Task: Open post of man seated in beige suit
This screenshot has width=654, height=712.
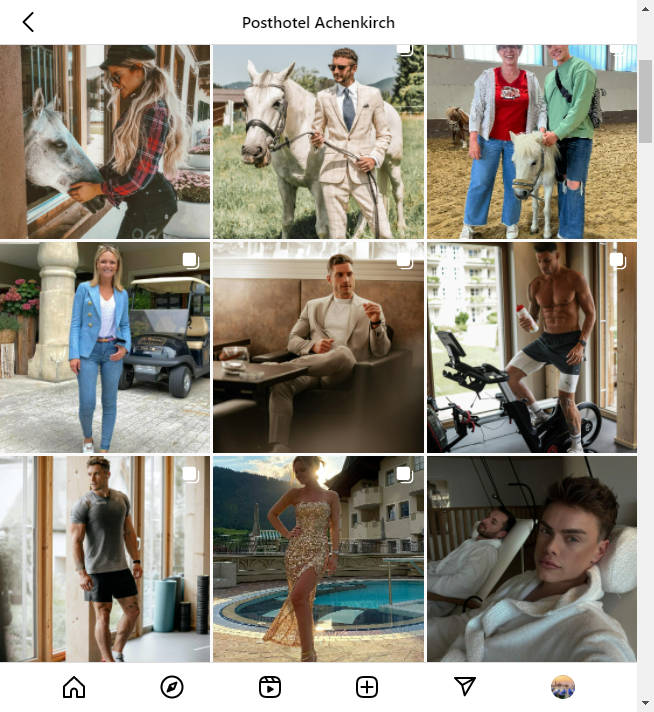Action: click(318, 347)
